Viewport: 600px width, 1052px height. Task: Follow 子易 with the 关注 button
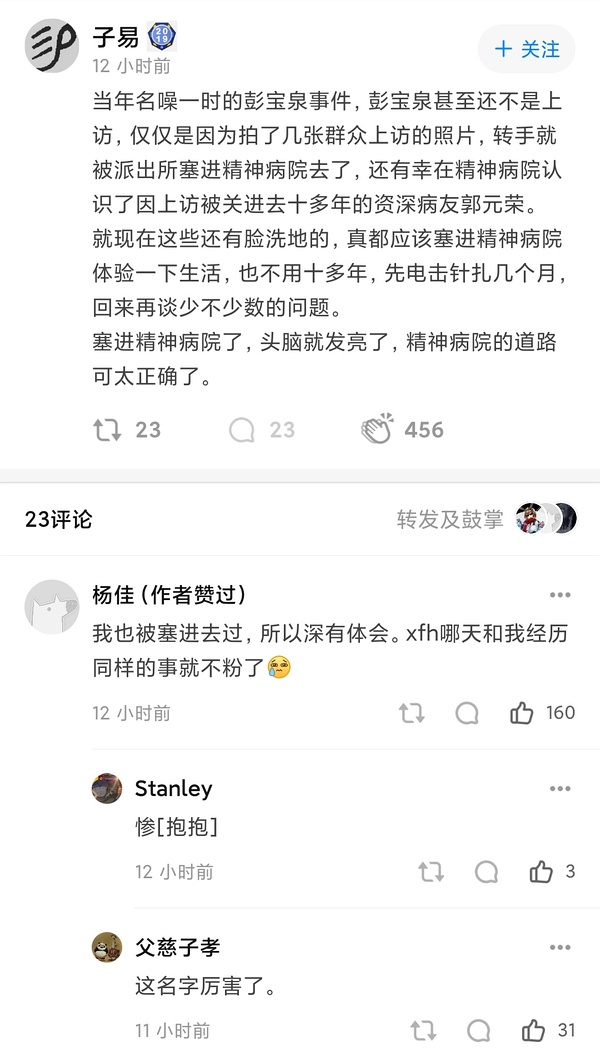coord(527,49)
